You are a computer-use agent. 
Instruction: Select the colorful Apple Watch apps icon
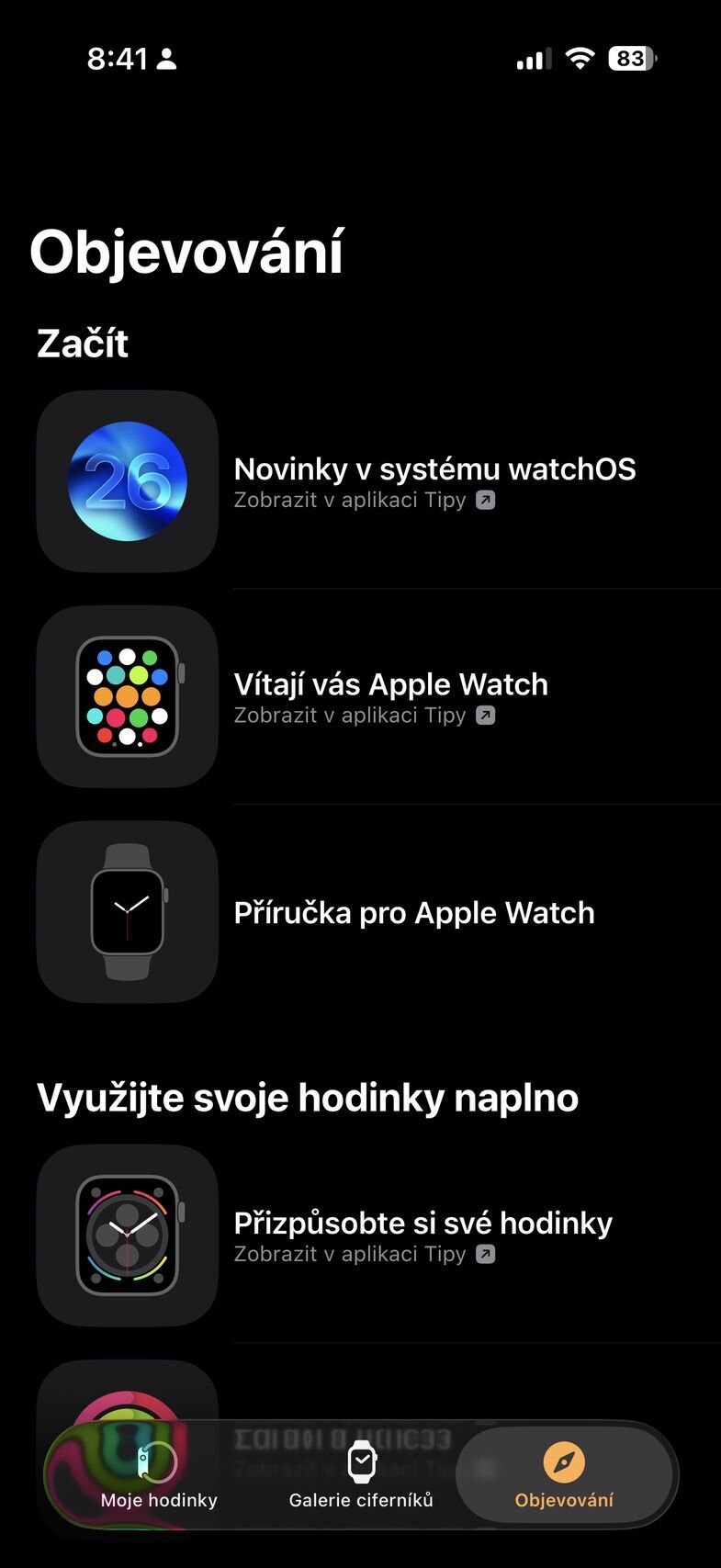[127, 696]
